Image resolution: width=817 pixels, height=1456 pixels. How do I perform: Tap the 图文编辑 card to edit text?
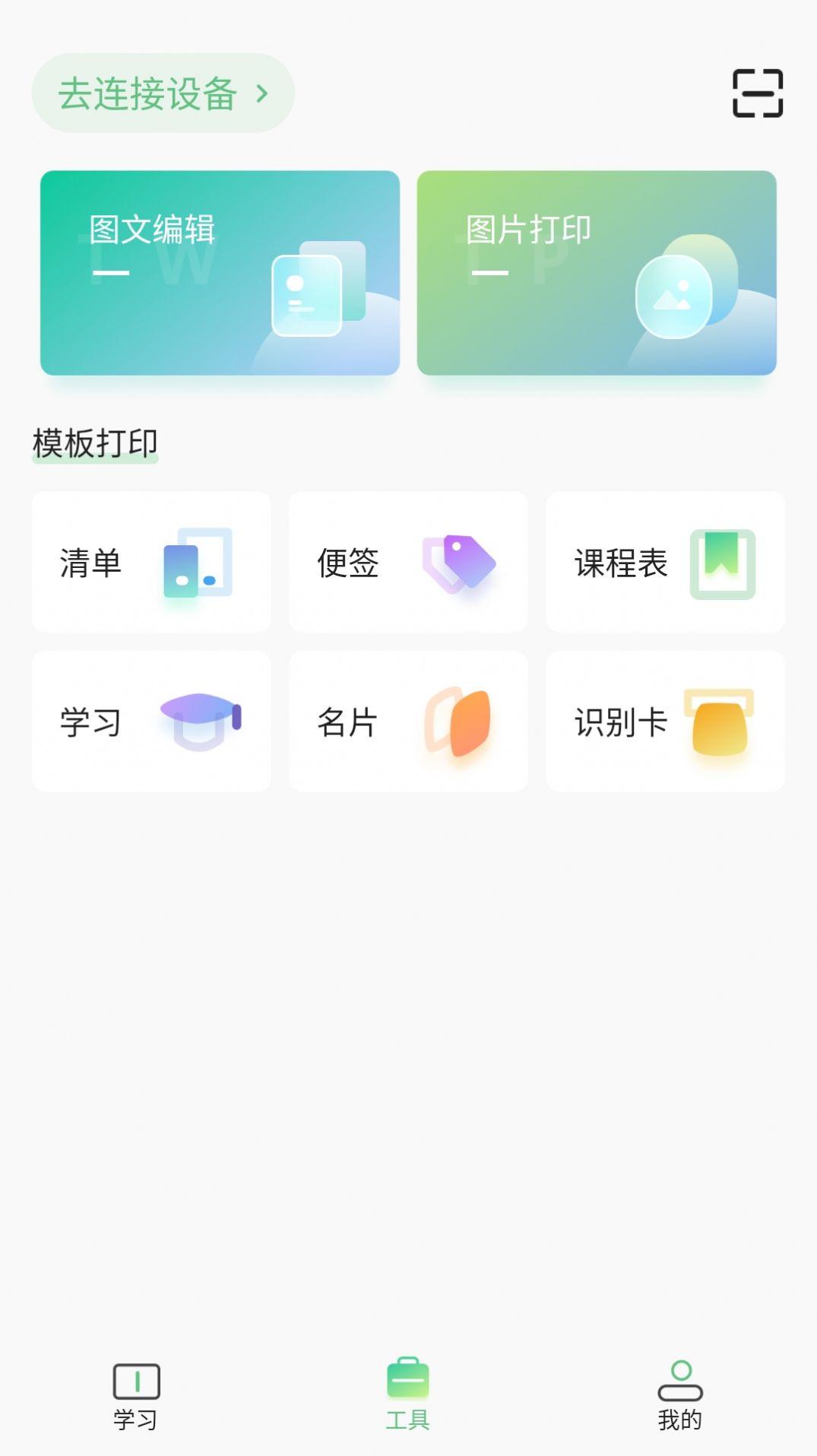[x=220, y=271]
